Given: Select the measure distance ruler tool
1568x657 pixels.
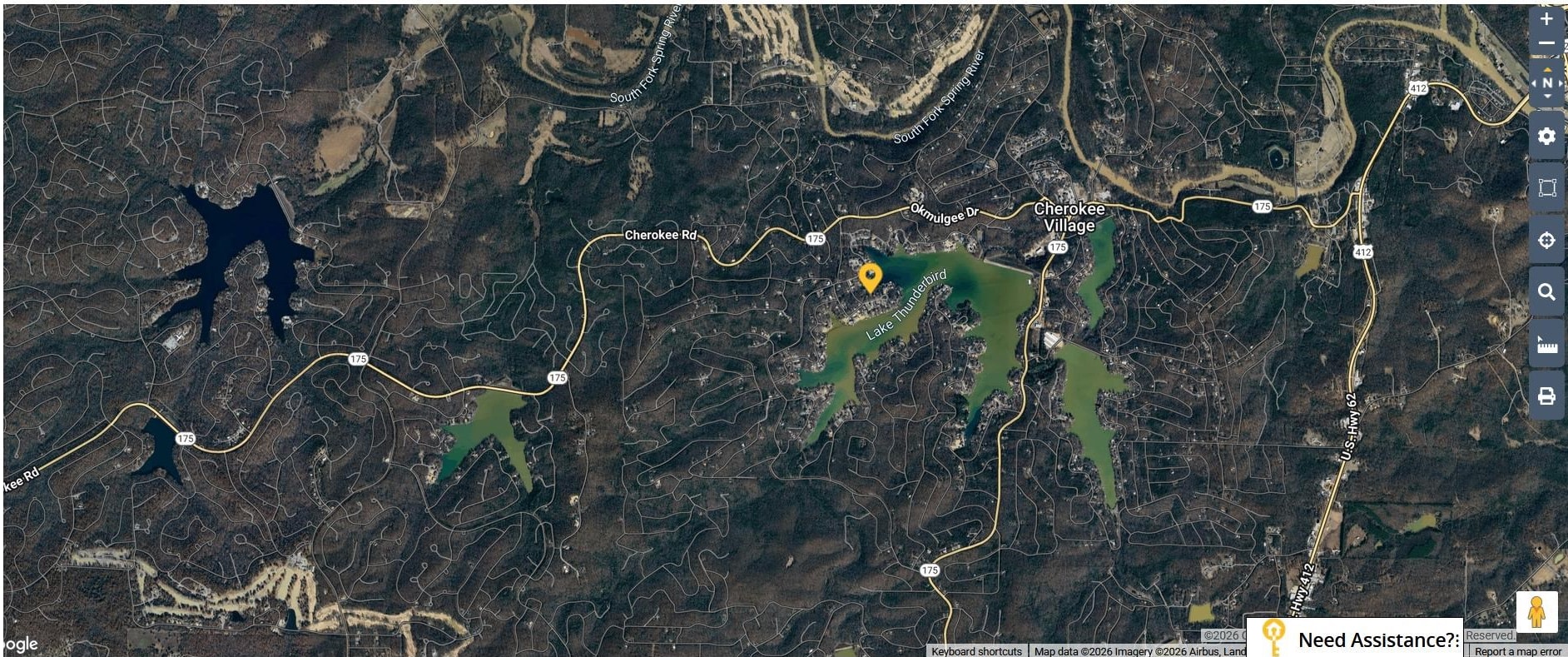Looking at the screenshot, I should (1546, 344).
